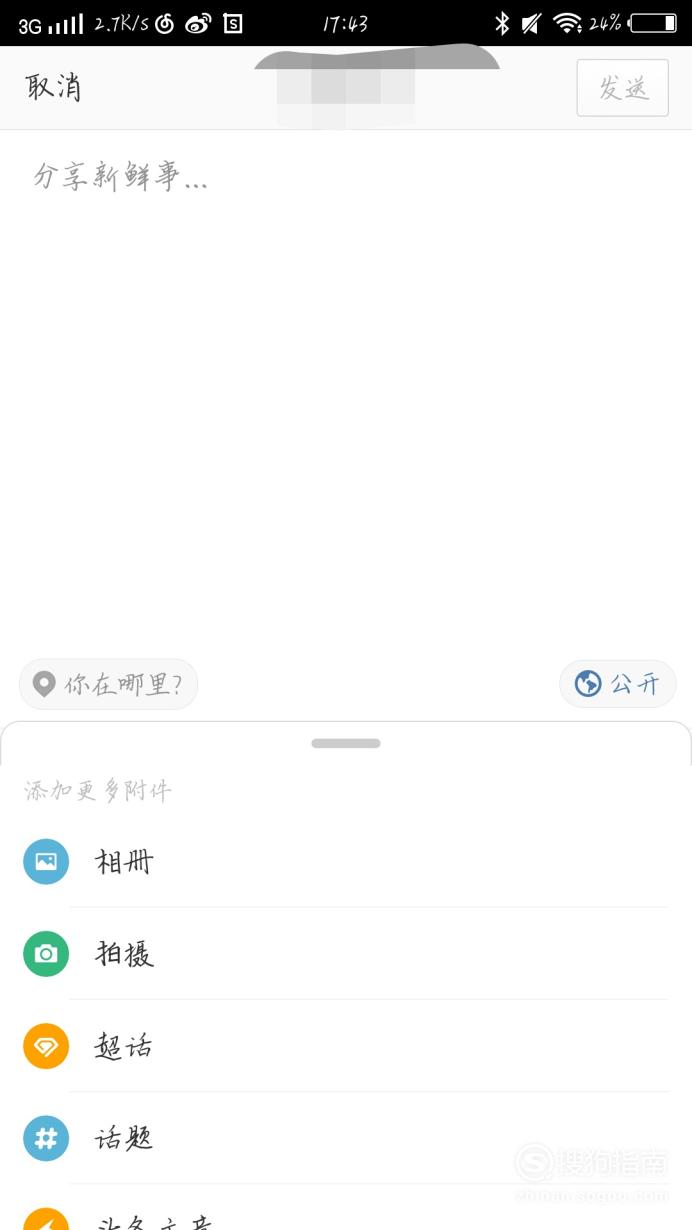Tap 取消 to cancel the post

click(54, 88)
